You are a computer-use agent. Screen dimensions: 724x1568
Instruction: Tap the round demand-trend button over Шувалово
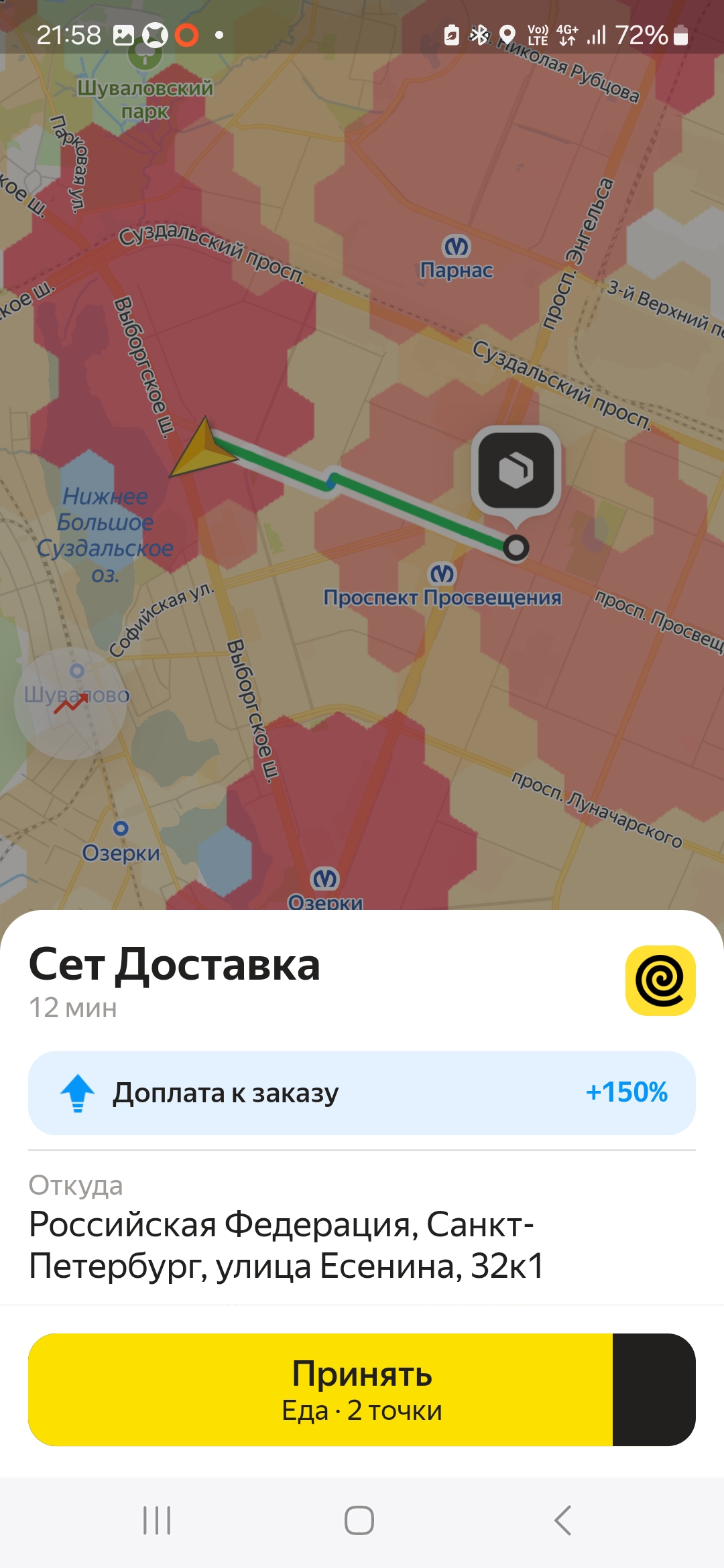(71, 704)
